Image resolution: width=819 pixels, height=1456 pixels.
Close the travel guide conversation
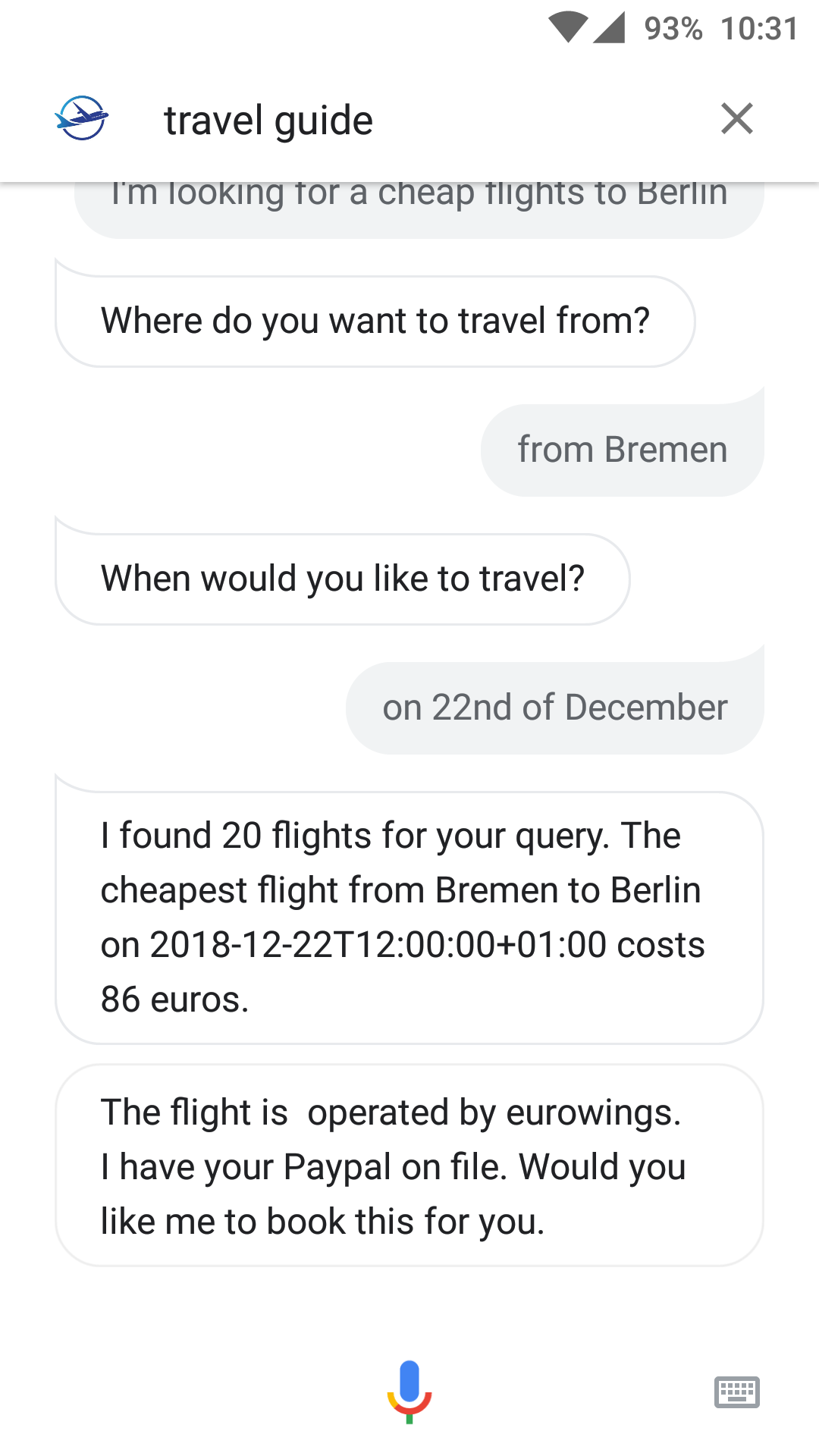[x=737, y=119]
